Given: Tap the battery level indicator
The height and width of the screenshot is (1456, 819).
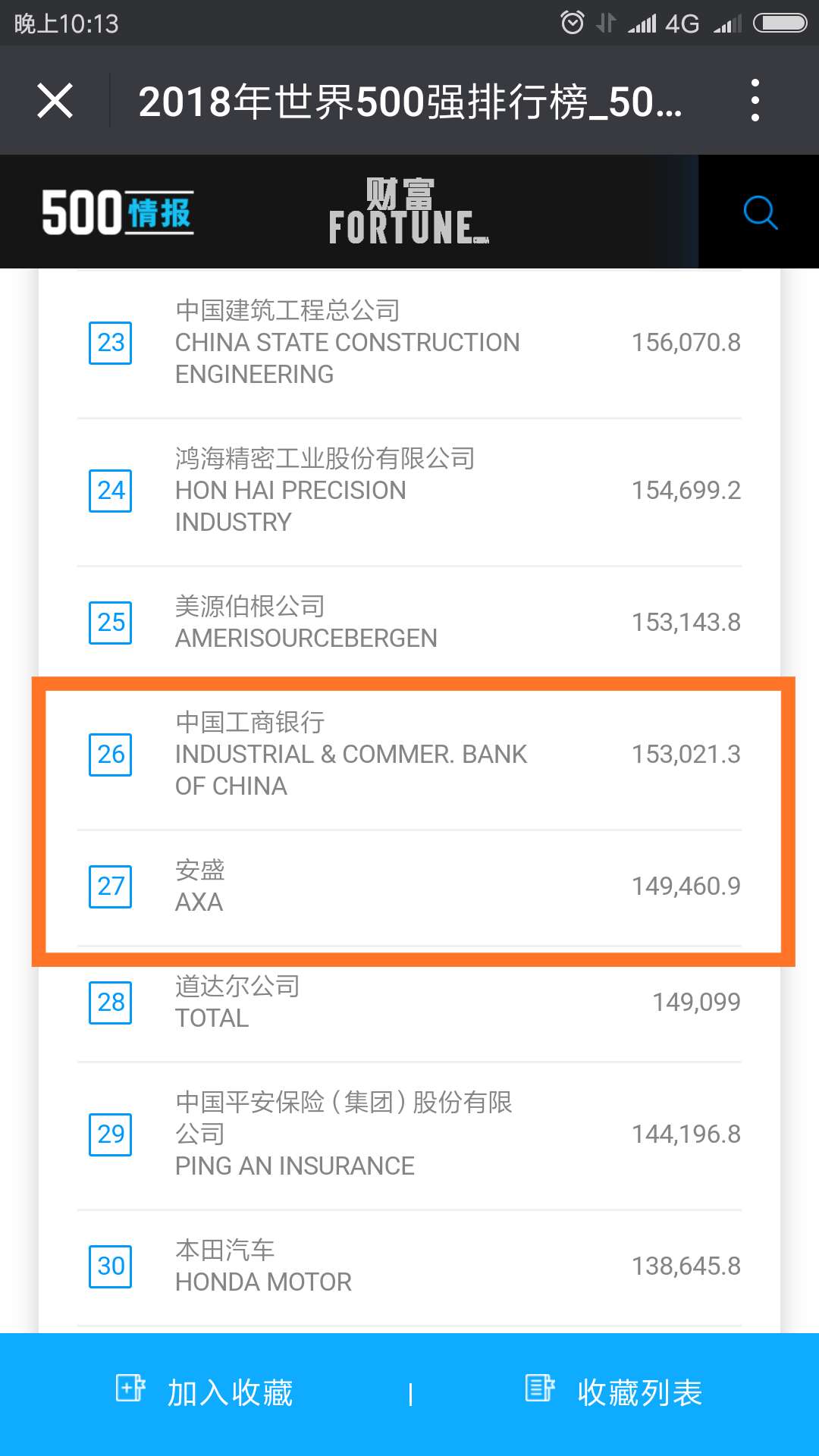Looking at the screenshot, I should point(781,23).
